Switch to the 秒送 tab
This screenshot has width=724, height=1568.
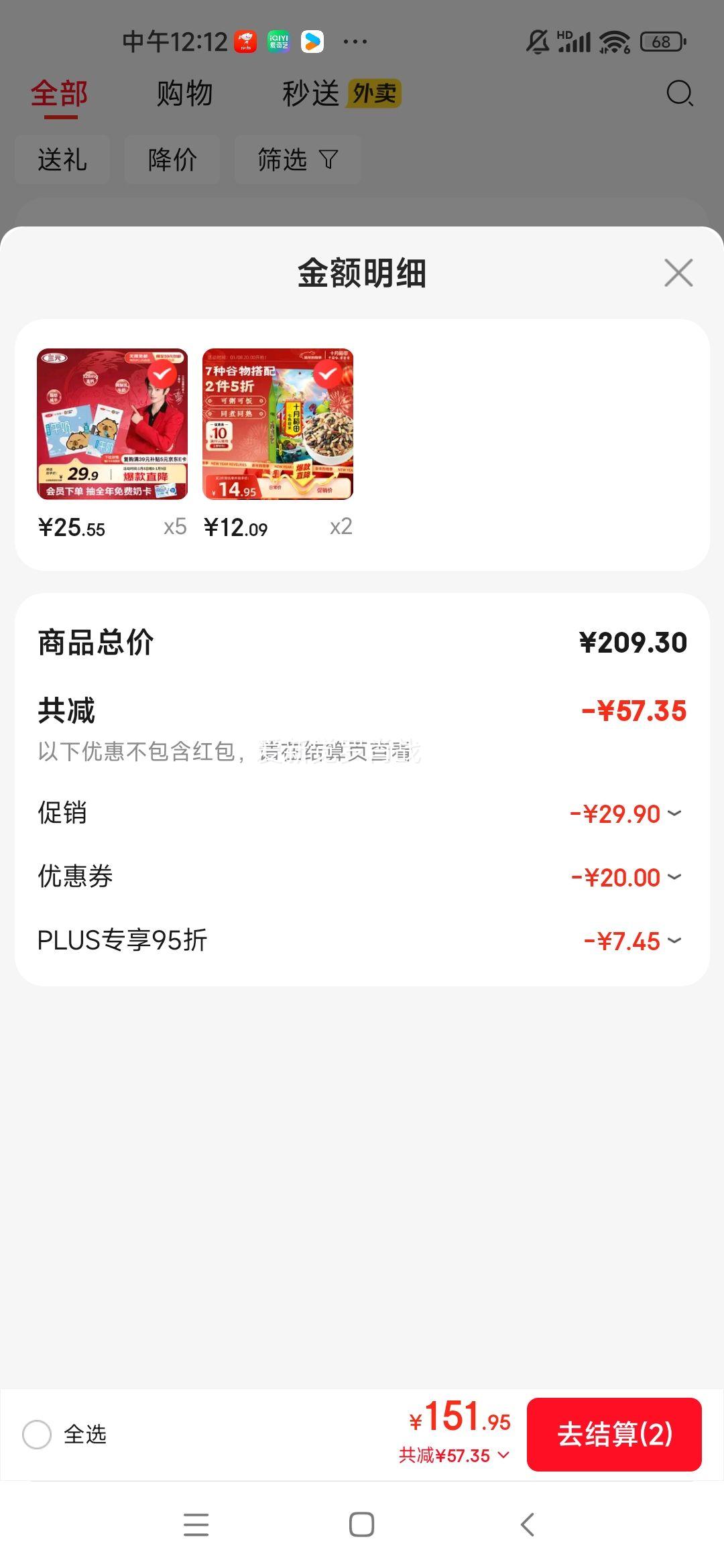coord(311,94)
